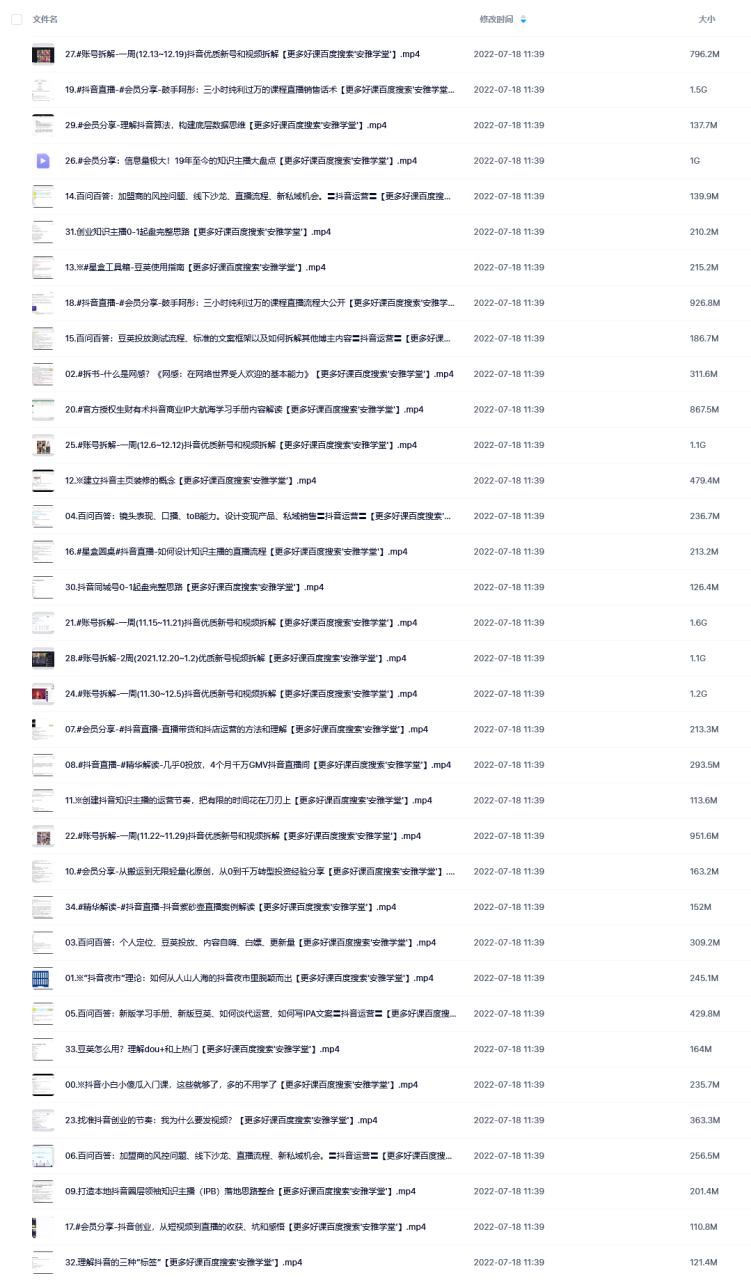Image resolution: width=751 pixels, height=1280 pixels.
Task: Open 28.#账号拆解-2周(2021.12.20~1.2) video
Action: 236,658
